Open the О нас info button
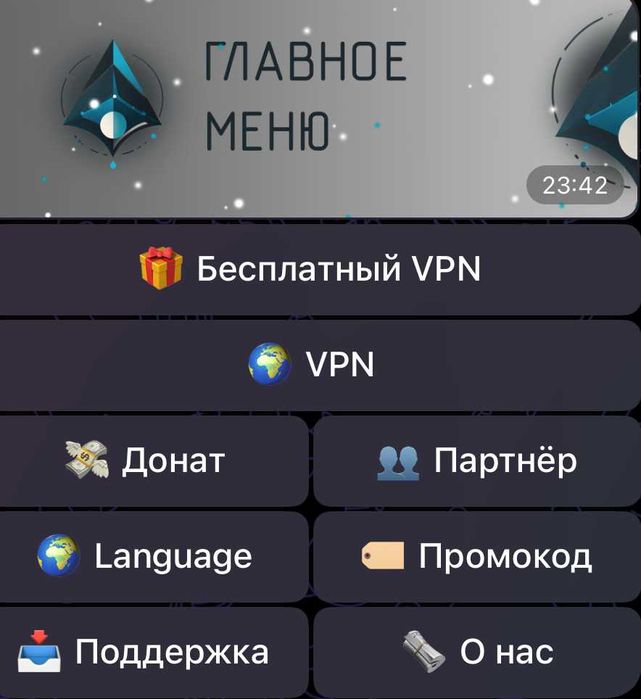Image resolution: width=641 pixels, height=699 pixels. (x=476, y=652)
